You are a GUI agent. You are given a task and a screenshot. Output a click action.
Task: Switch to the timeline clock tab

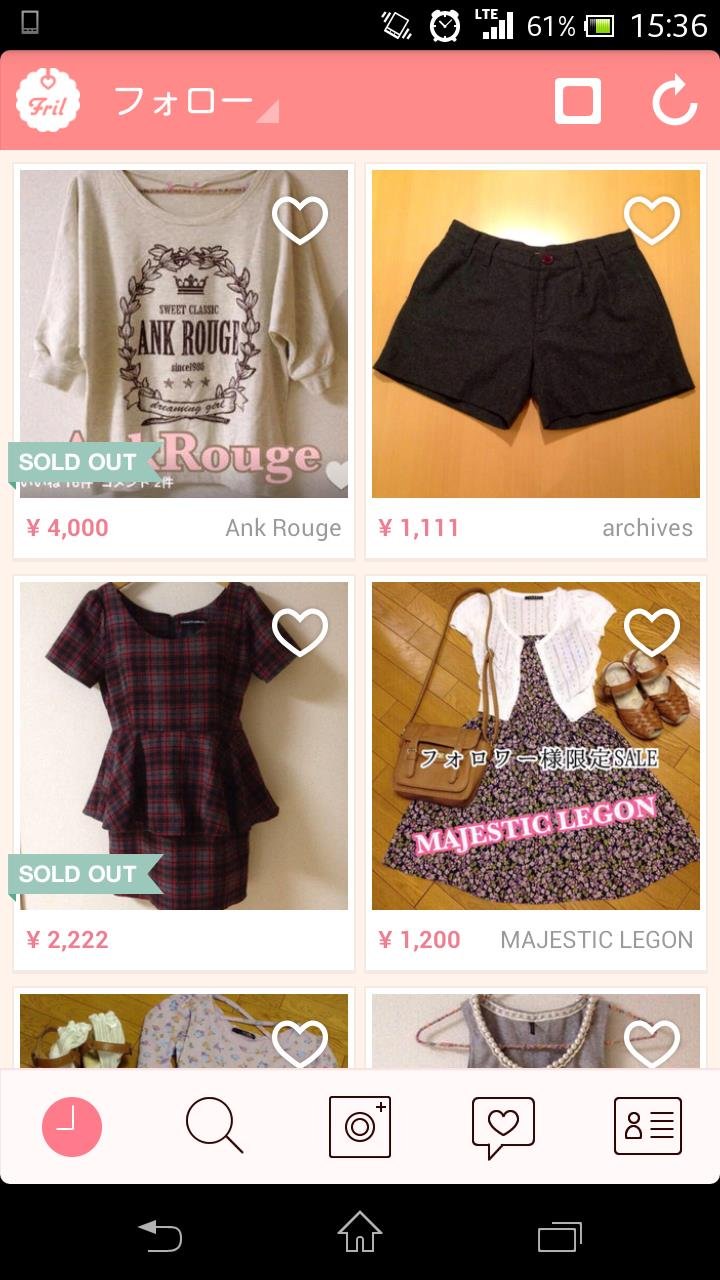pos(72,1127)
